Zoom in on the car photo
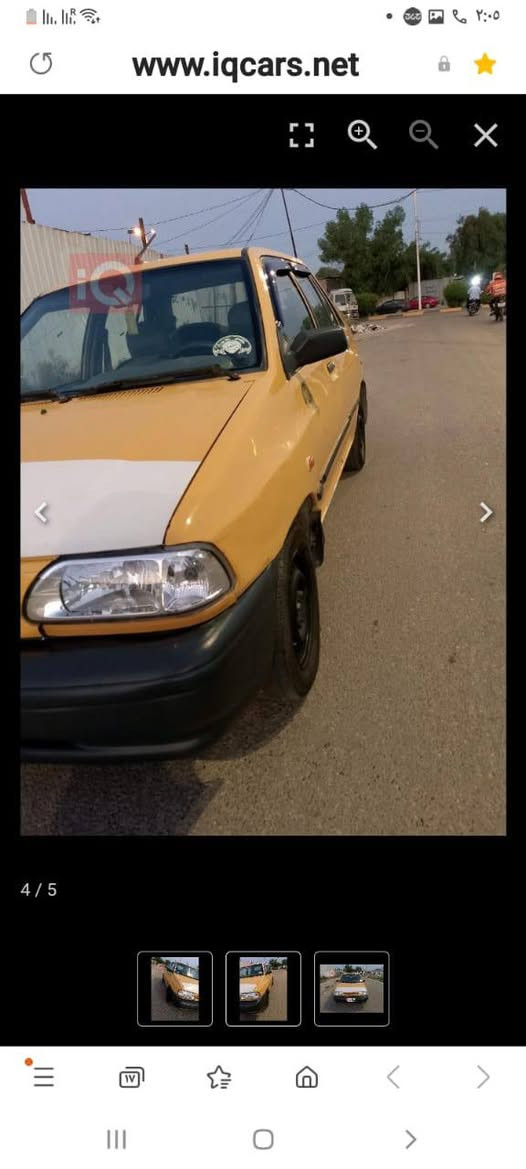The image size is (526, 1169). tap(362, 135)
